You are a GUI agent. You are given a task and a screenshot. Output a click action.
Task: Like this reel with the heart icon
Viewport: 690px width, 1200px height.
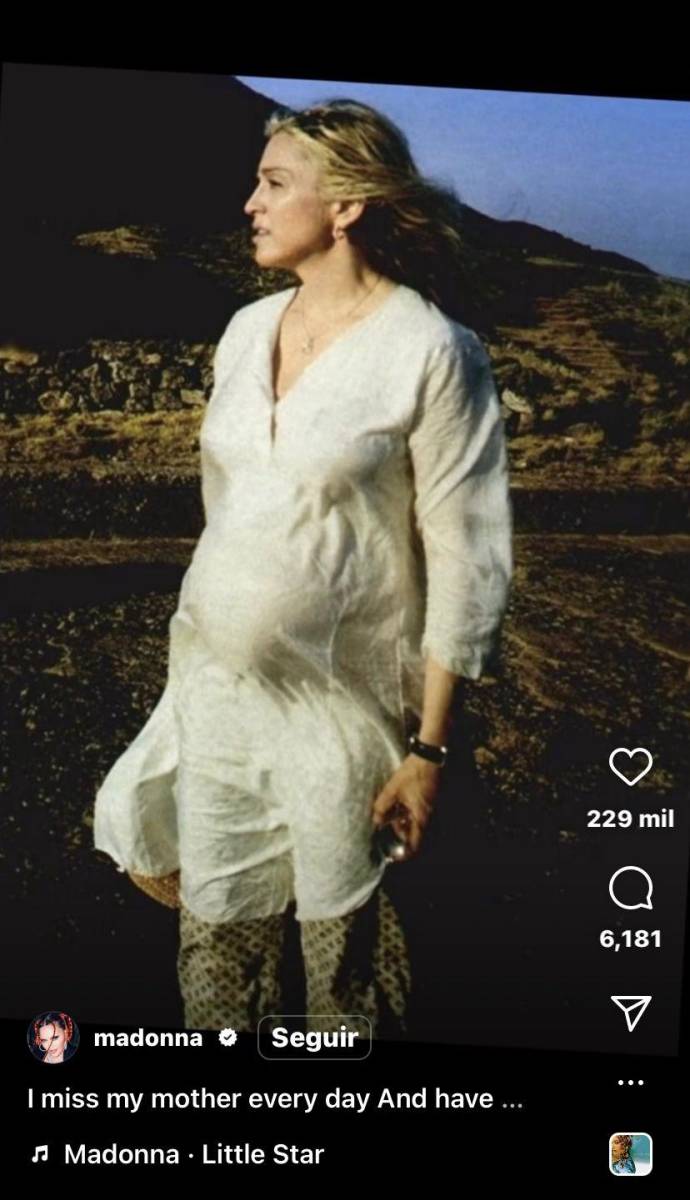coord(630,767)
